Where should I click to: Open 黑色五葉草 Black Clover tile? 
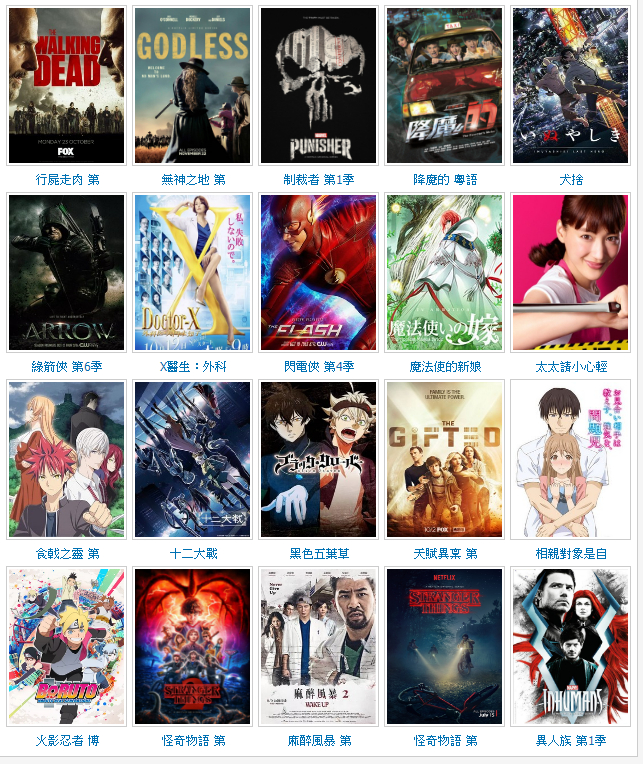[x=318, y=459]
